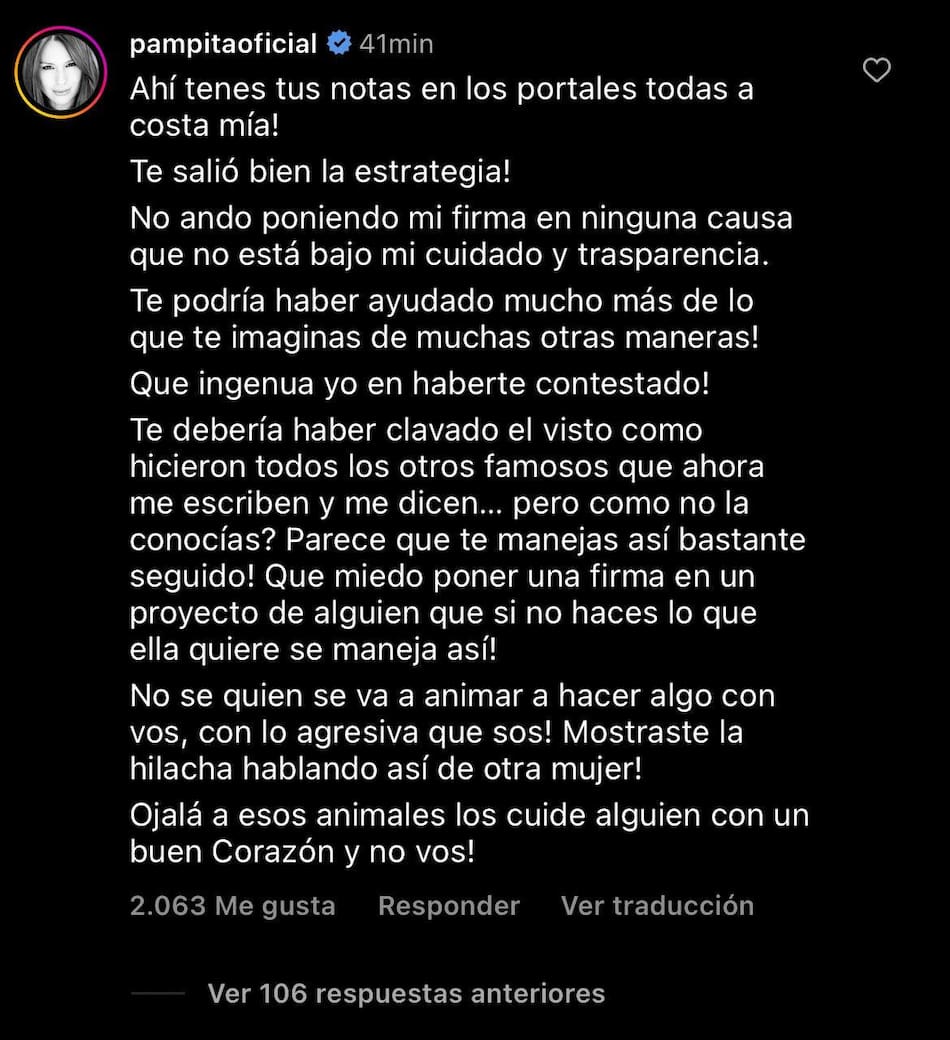Expand Ver 106 respuestas anteriores
Image resolution: width=950 pixels, height=1040 pixels.
click(405, 993)
